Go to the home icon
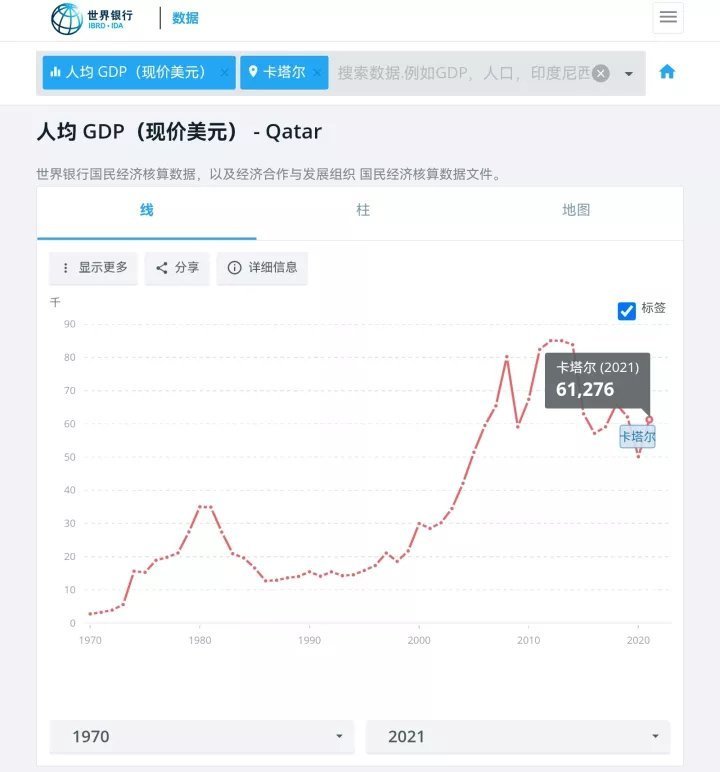The width and height of the screenshot is (720, 772). click(667, 72)
